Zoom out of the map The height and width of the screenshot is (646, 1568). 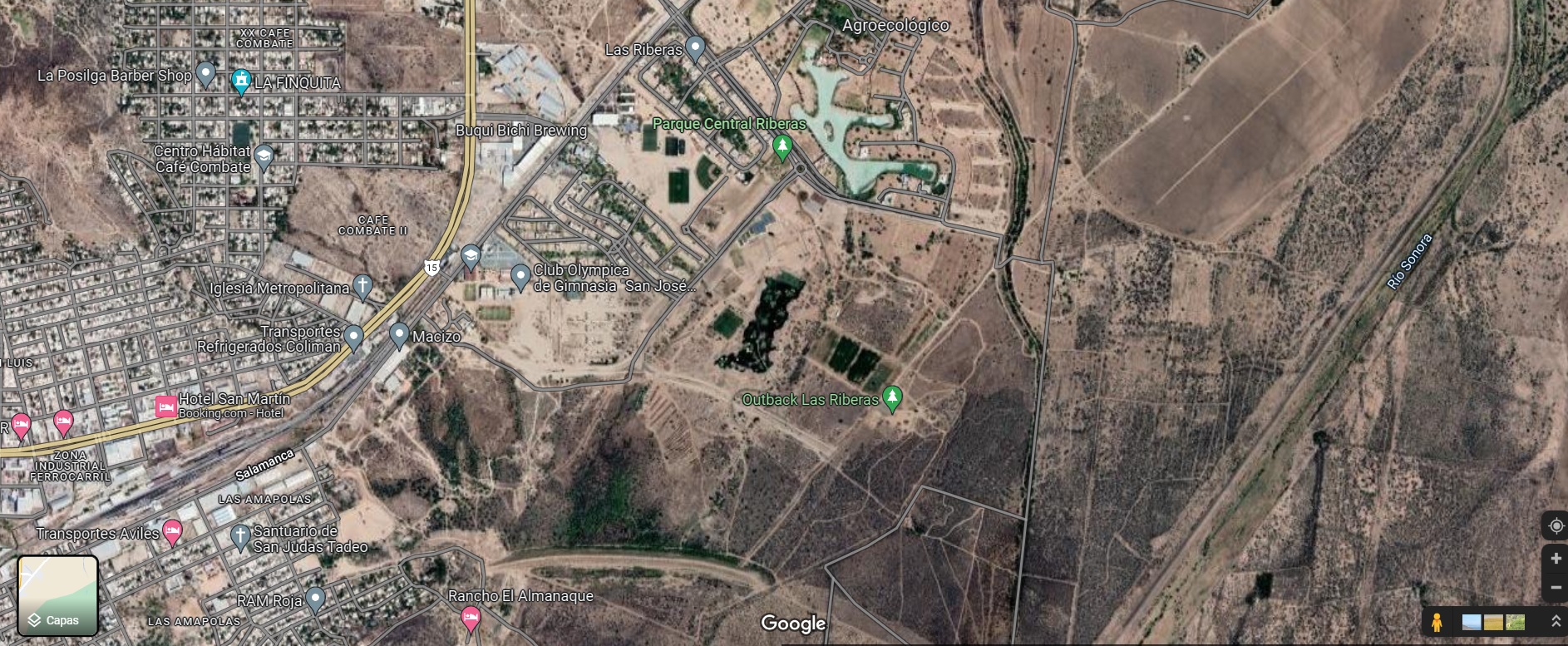[1555, 587]
